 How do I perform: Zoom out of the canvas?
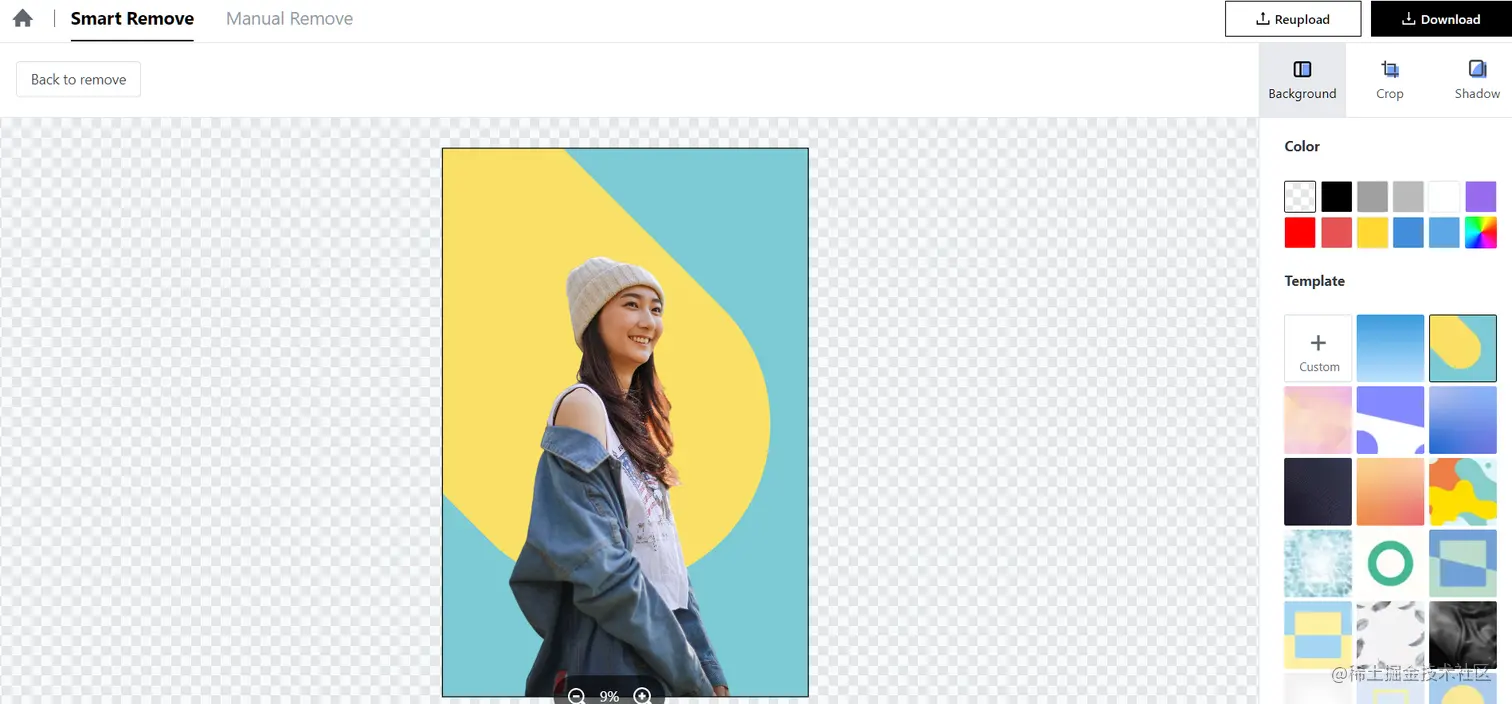(x=576, y=696)
